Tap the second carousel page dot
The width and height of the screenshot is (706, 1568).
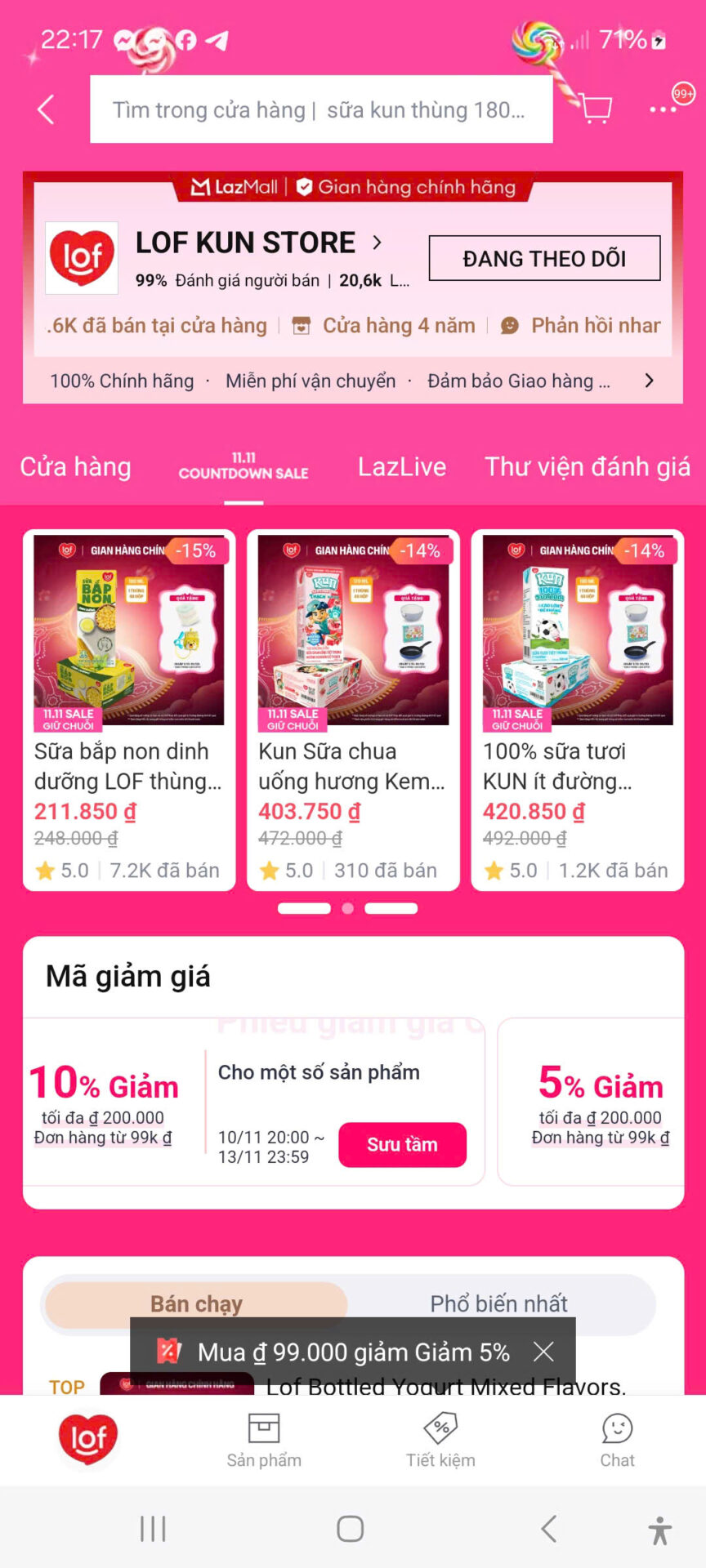coord(346,908)
